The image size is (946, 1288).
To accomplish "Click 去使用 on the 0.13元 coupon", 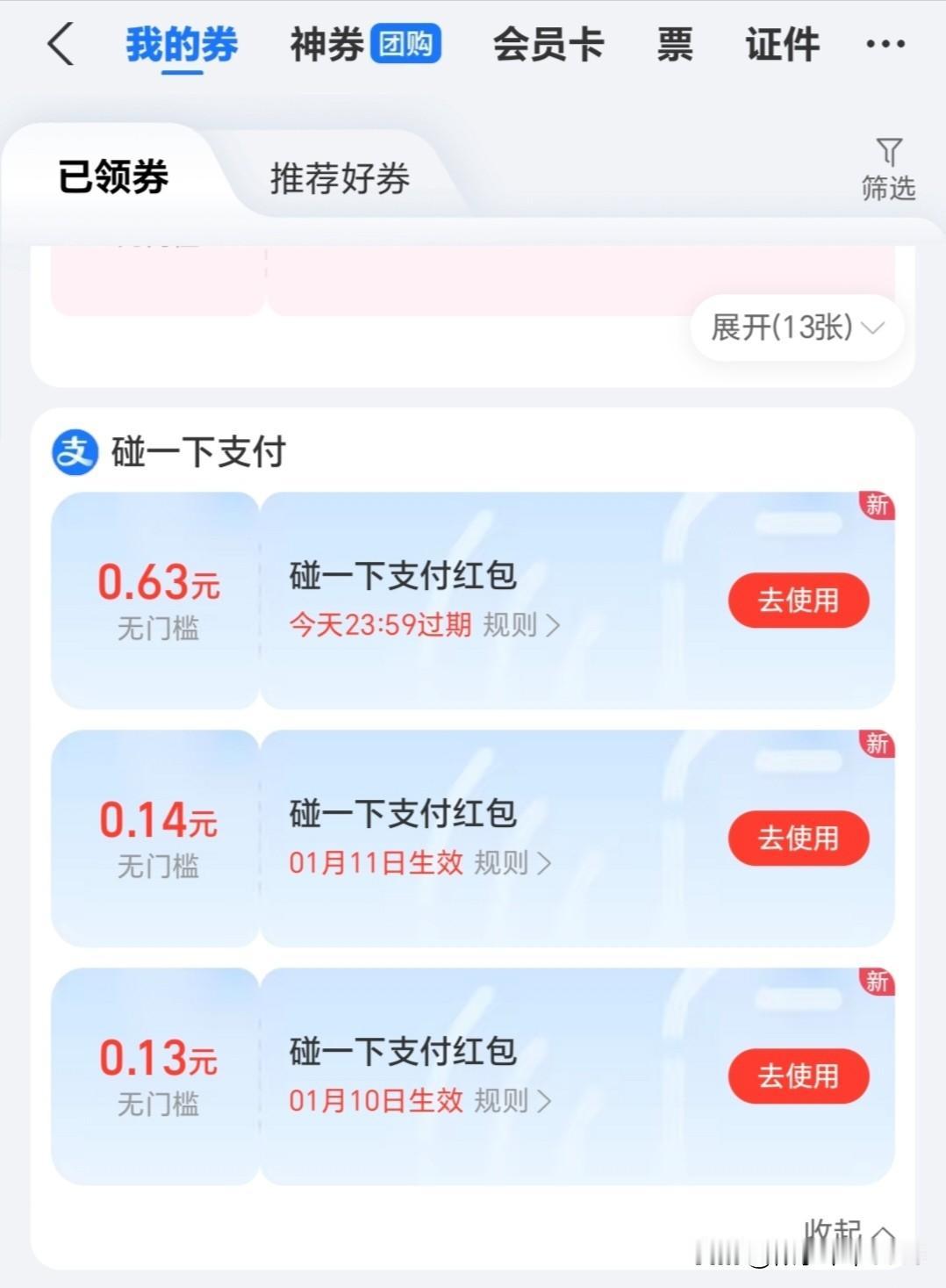I will [798, 1076].
